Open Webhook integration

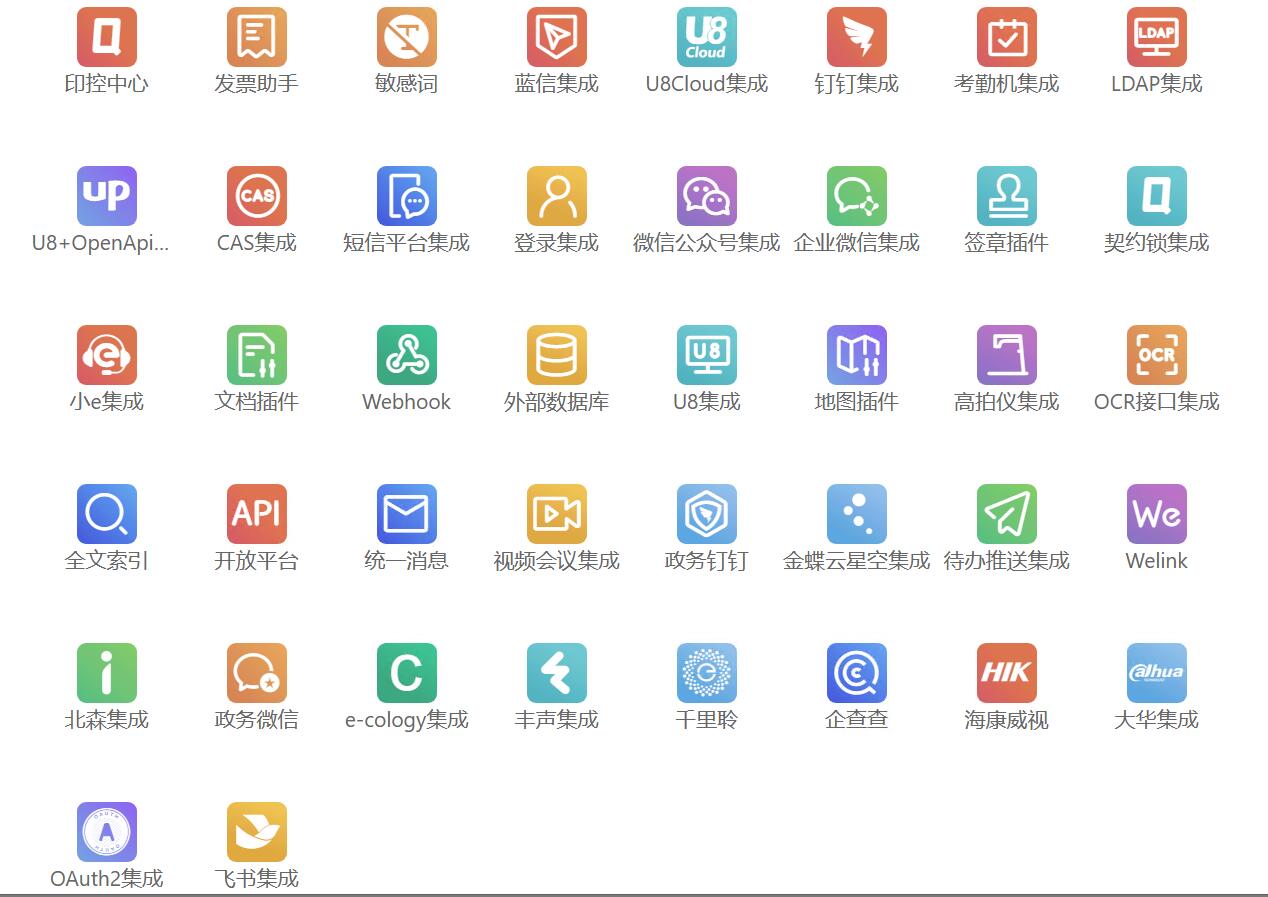click(x=407, y=355)
